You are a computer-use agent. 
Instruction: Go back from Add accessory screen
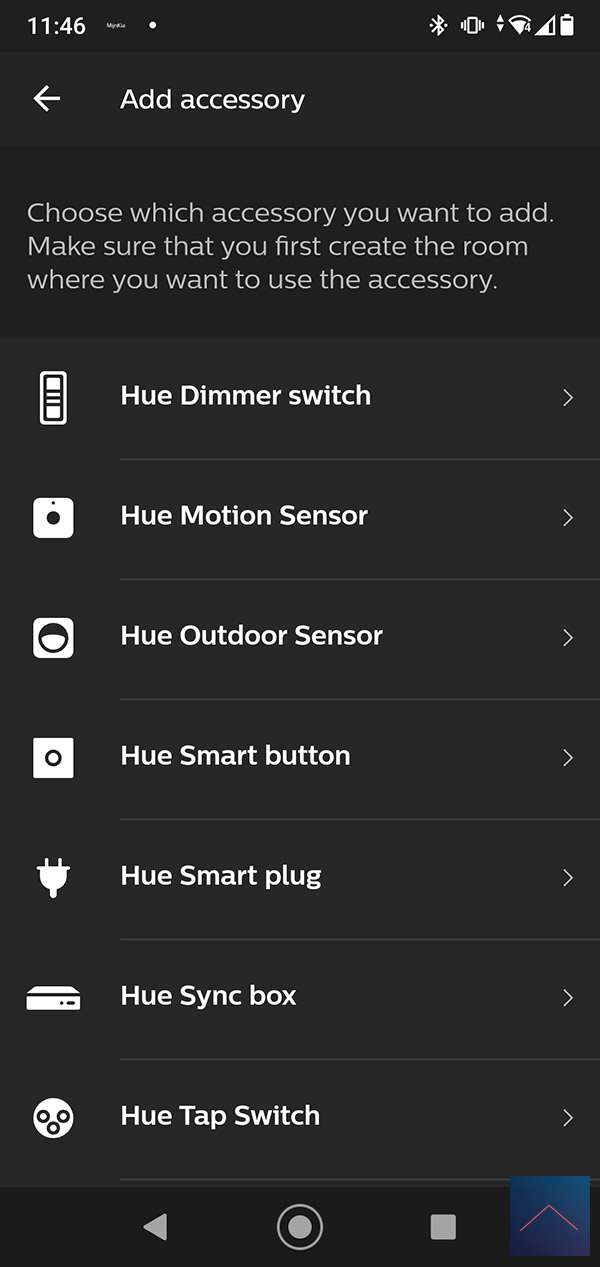pos(47,99)
